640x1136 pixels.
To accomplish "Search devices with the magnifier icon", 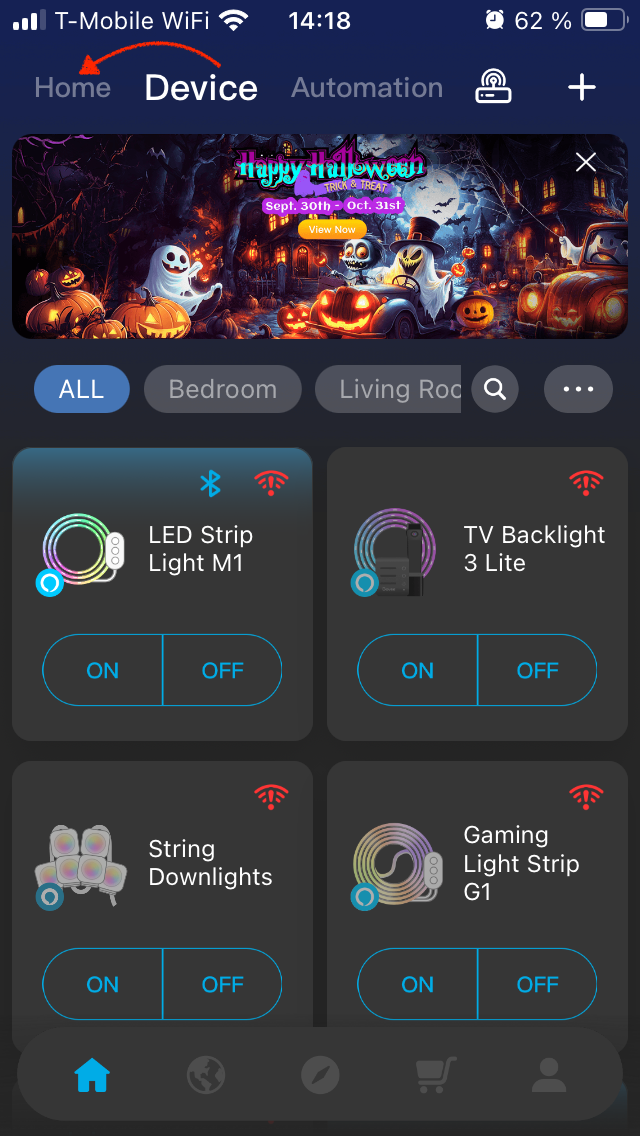I will (495, 389).
